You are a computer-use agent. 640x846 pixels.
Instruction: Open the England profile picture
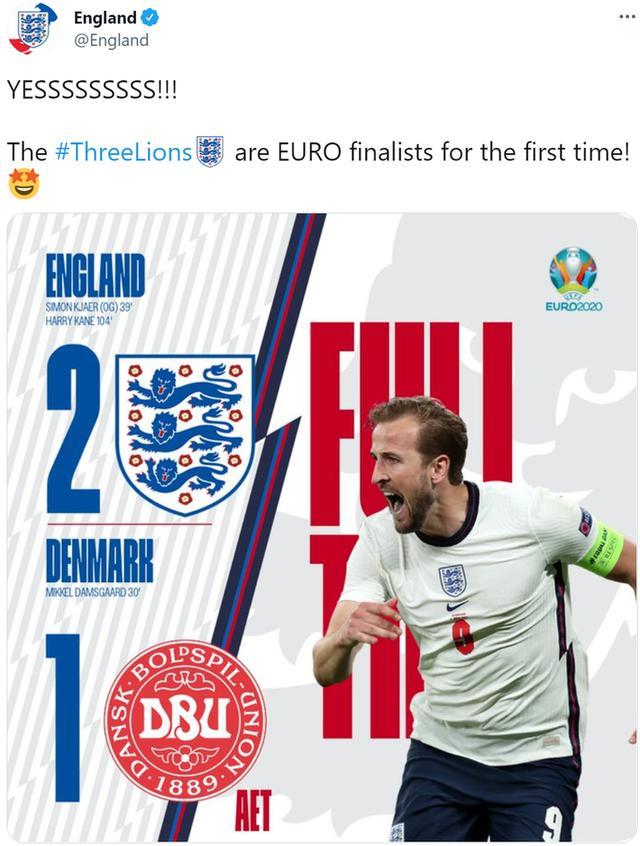click(32, 29)
